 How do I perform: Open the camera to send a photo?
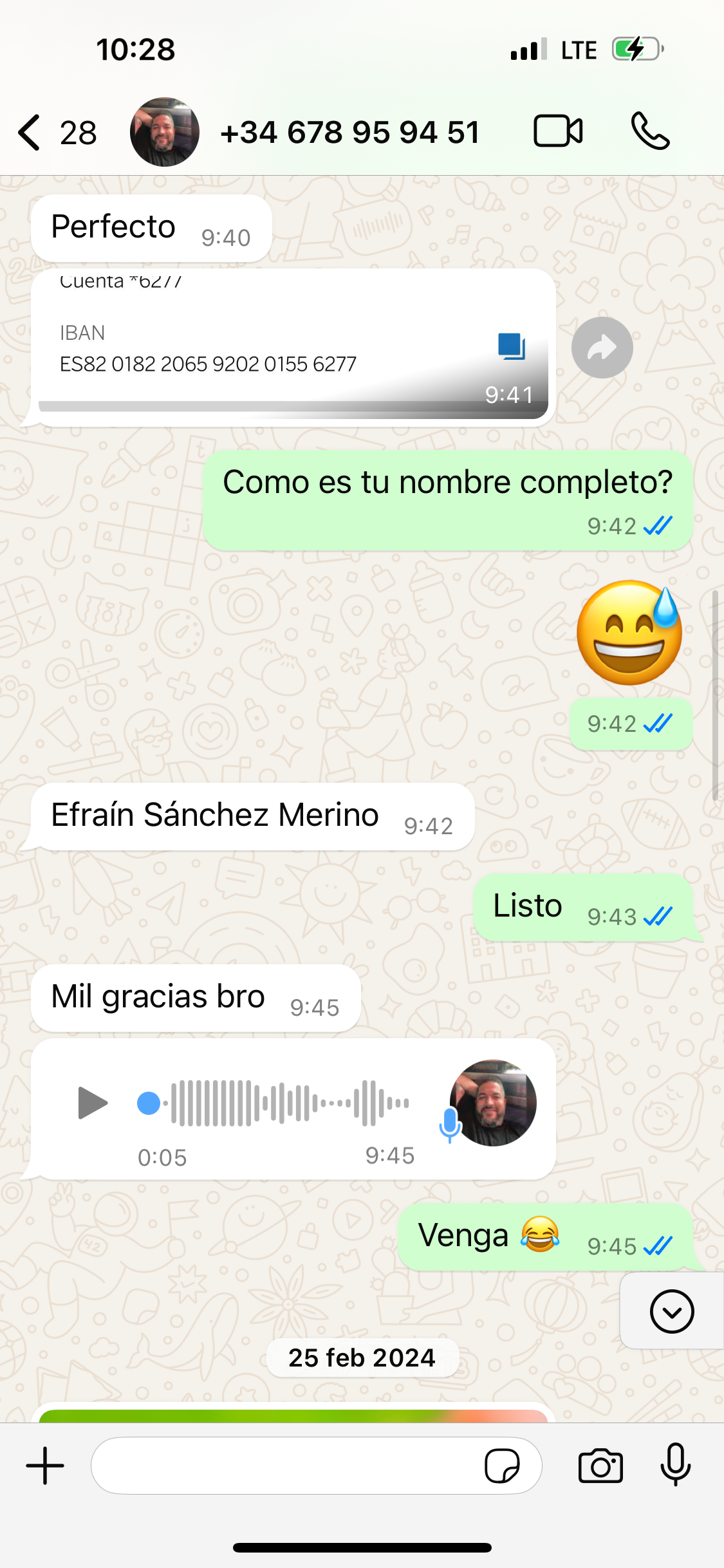click(x=600, y=1466)
